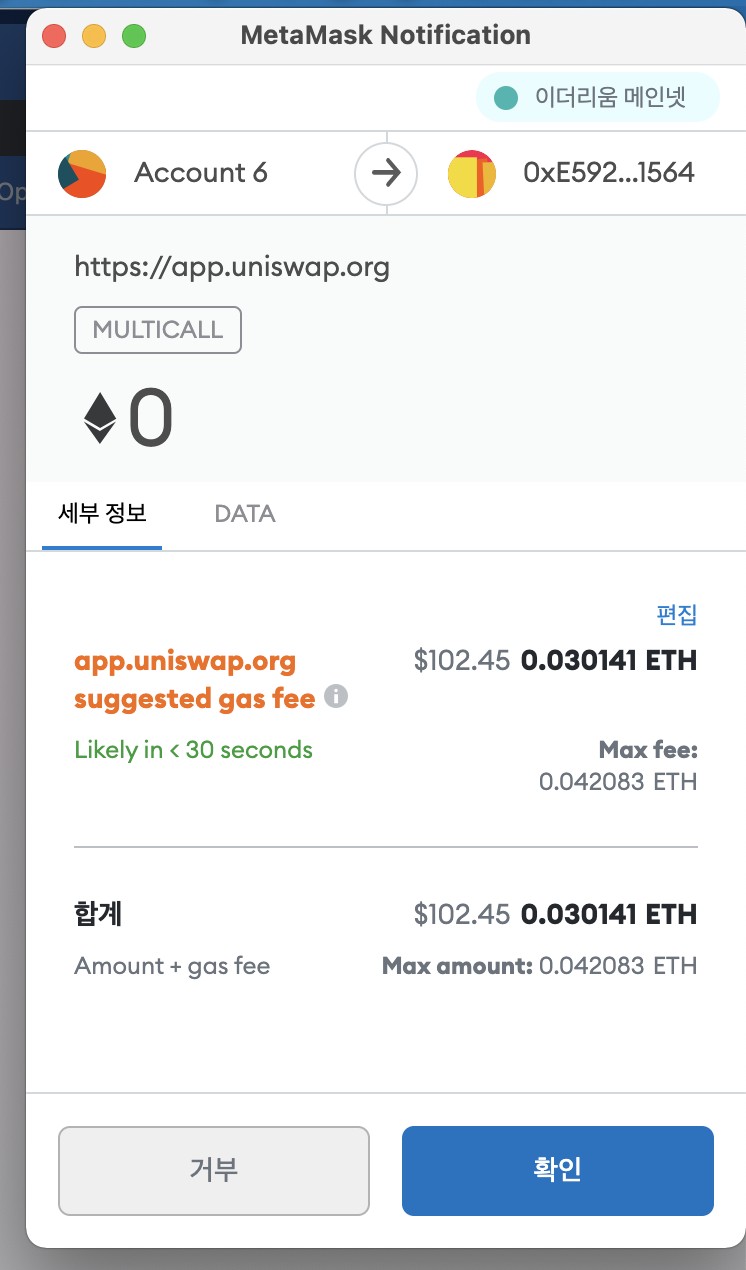Minimize the window with the yellow button

(x=94, y=36)
